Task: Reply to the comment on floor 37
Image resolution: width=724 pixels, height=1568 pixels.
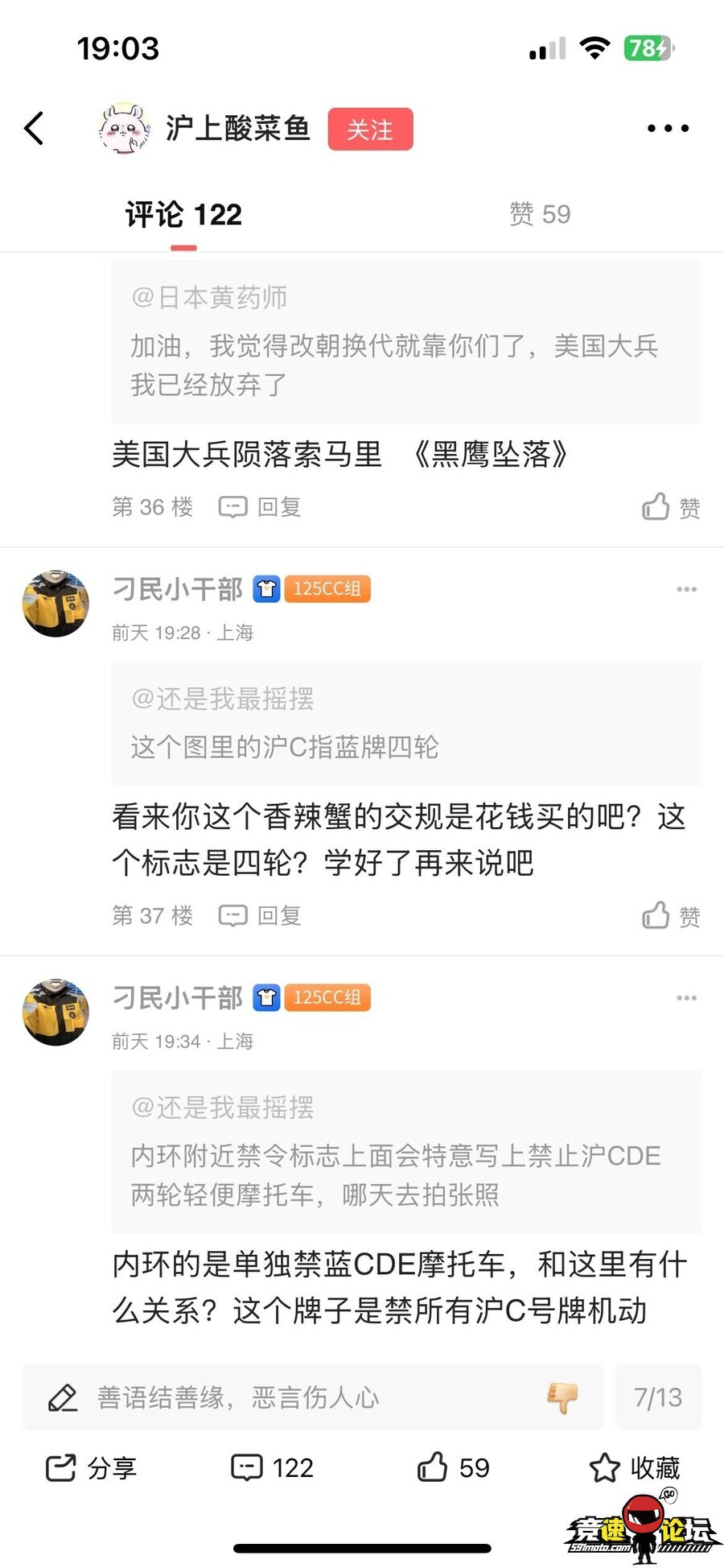Action: [x=261, y=916]
